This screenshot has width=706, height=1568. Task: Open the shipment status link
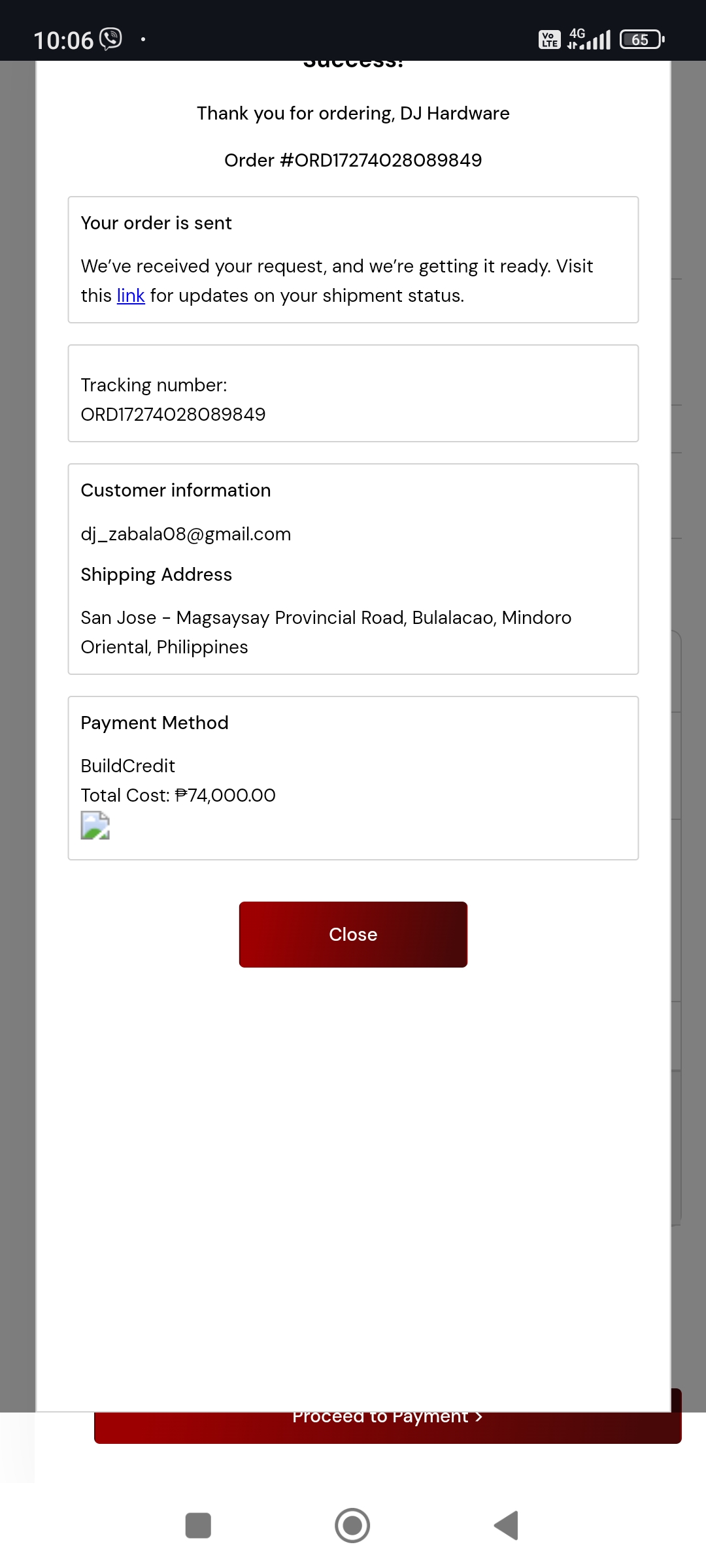pos(131,296)
